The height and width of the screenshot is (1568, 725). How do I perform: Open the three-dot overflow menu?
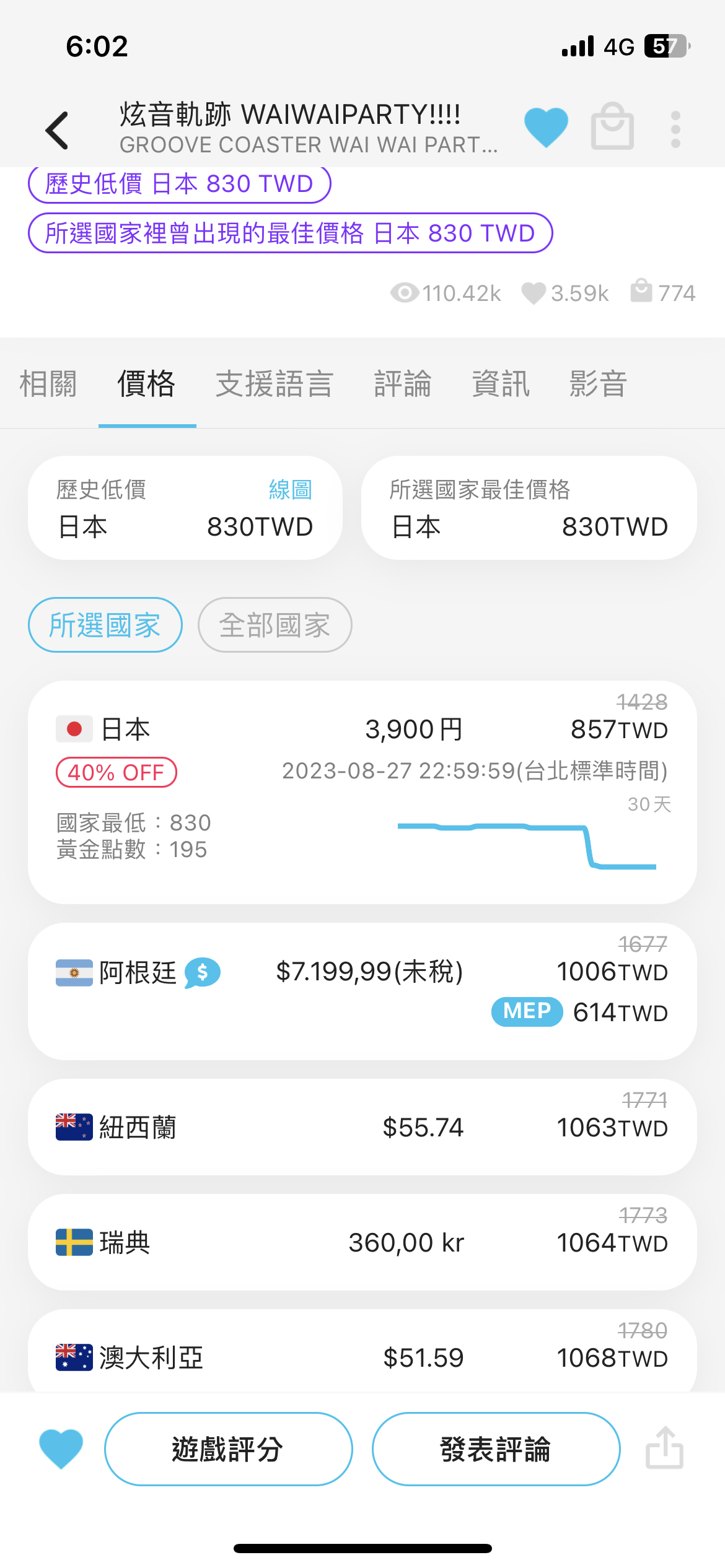675,129
